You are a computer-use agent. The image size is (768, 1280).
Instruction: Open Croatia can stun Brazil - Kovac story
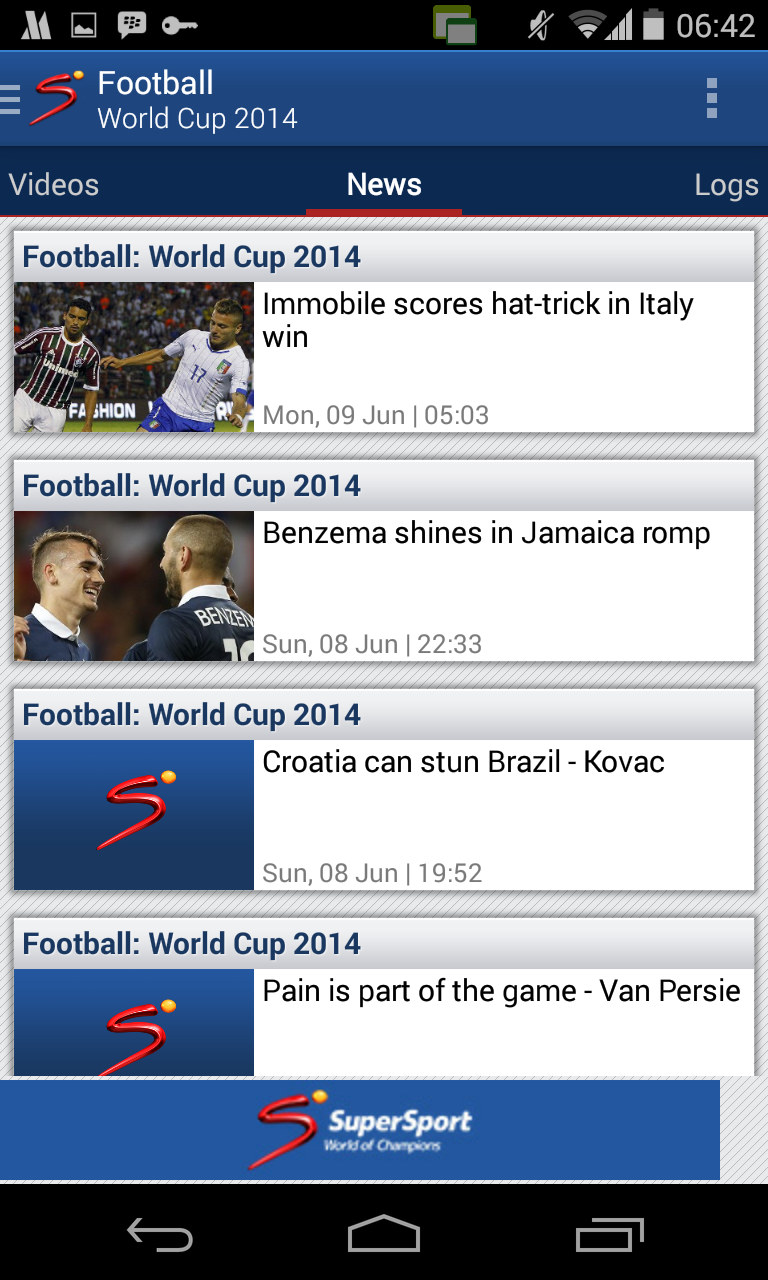[x=463, y=762]
